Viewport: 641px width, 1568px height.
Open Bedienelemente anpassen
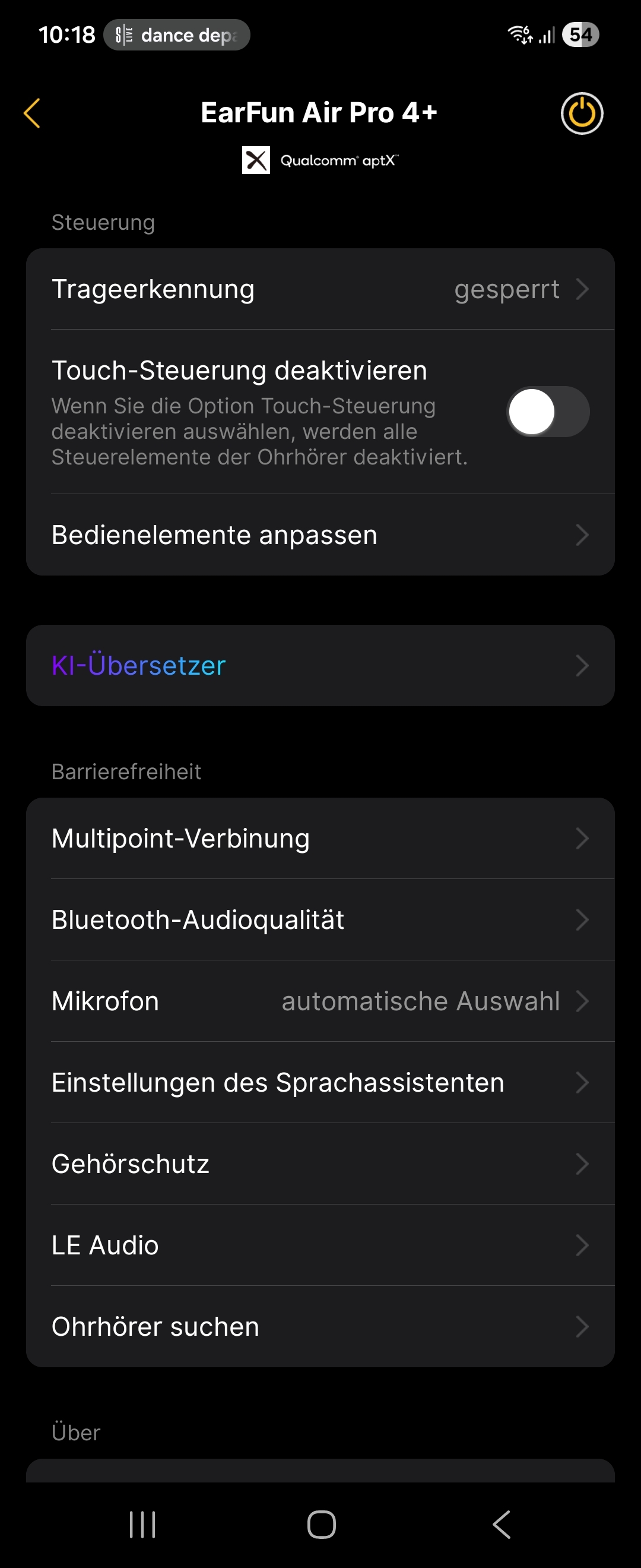(x=320, y=535)
